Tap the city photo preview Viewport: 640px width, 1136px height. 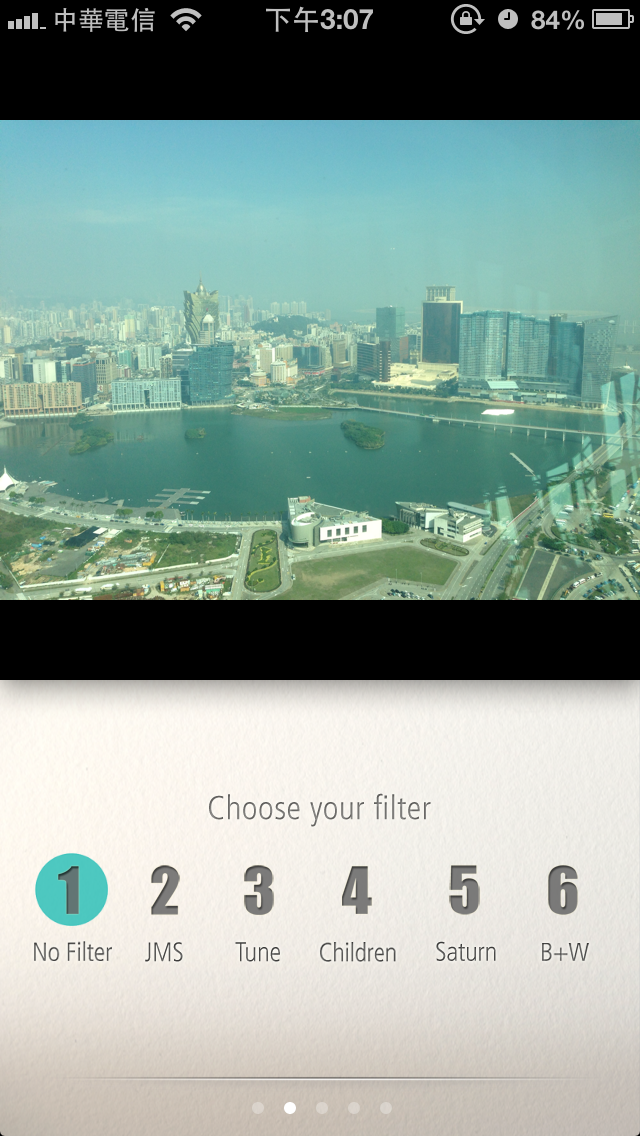pos(320,360)
